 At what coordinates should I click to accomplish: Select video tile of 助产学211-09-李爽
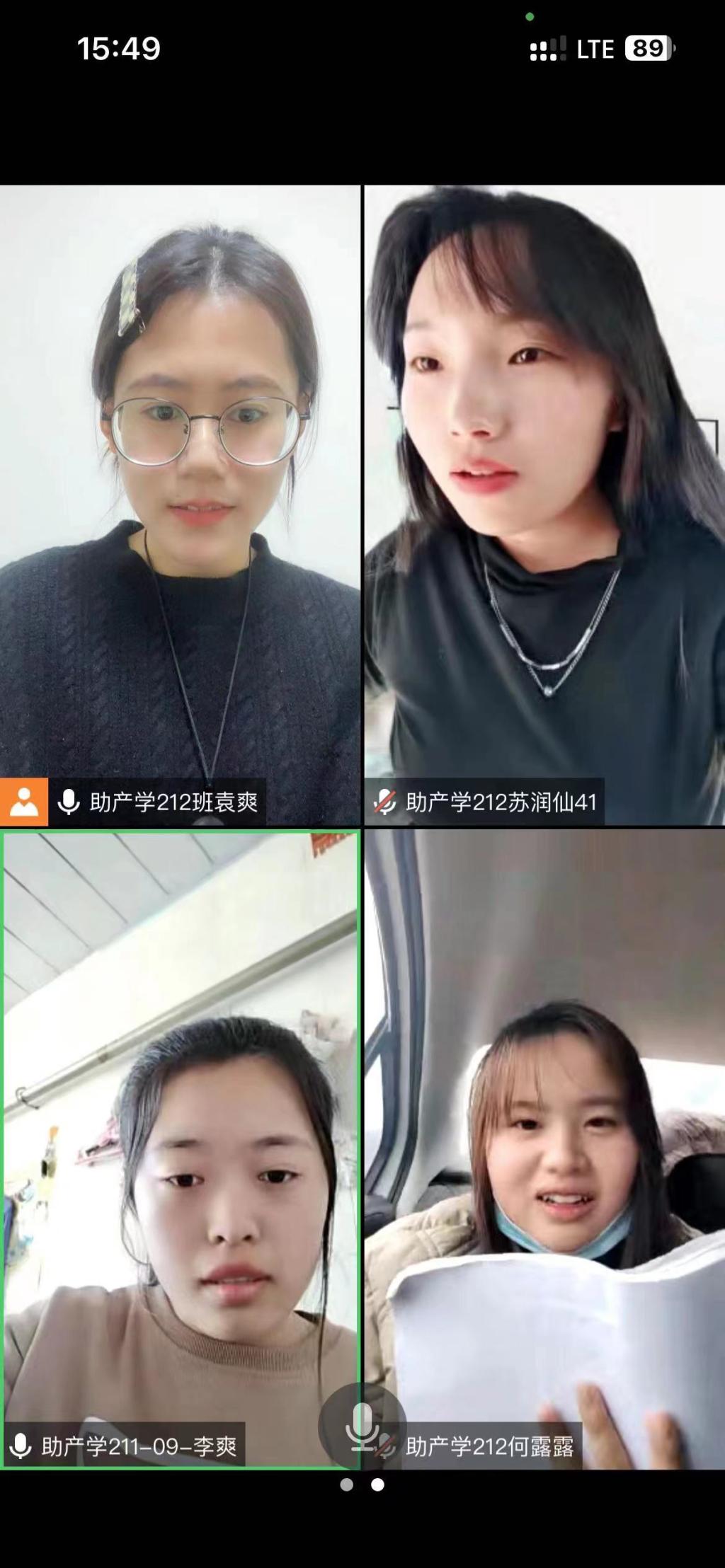pos(180,1146)
